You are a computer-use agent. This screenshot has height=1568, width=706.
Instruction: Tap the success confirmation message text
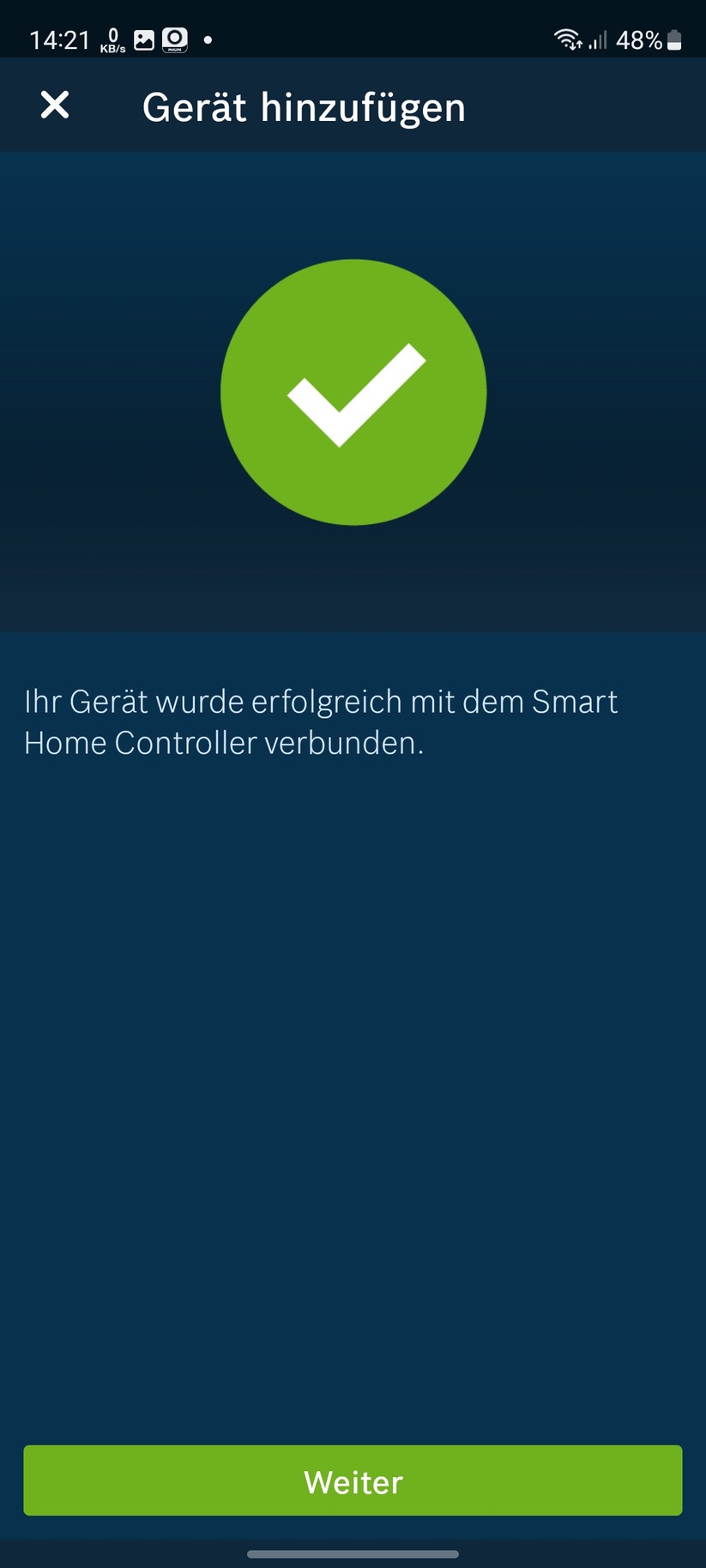pos(322,721)
